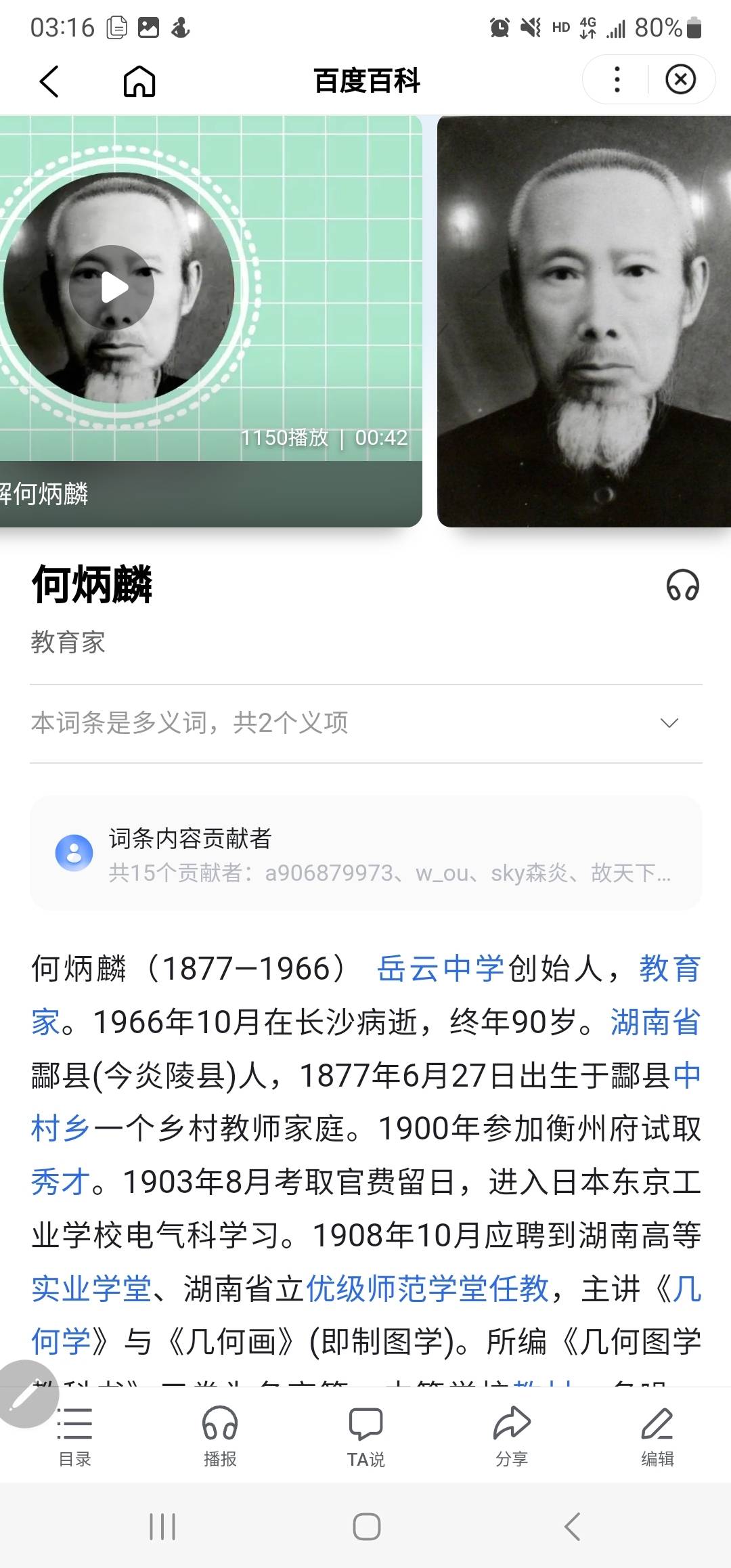Open the 秀才 link
731x1568 pixels.
pyautogui.click(x=61, y=1182)
